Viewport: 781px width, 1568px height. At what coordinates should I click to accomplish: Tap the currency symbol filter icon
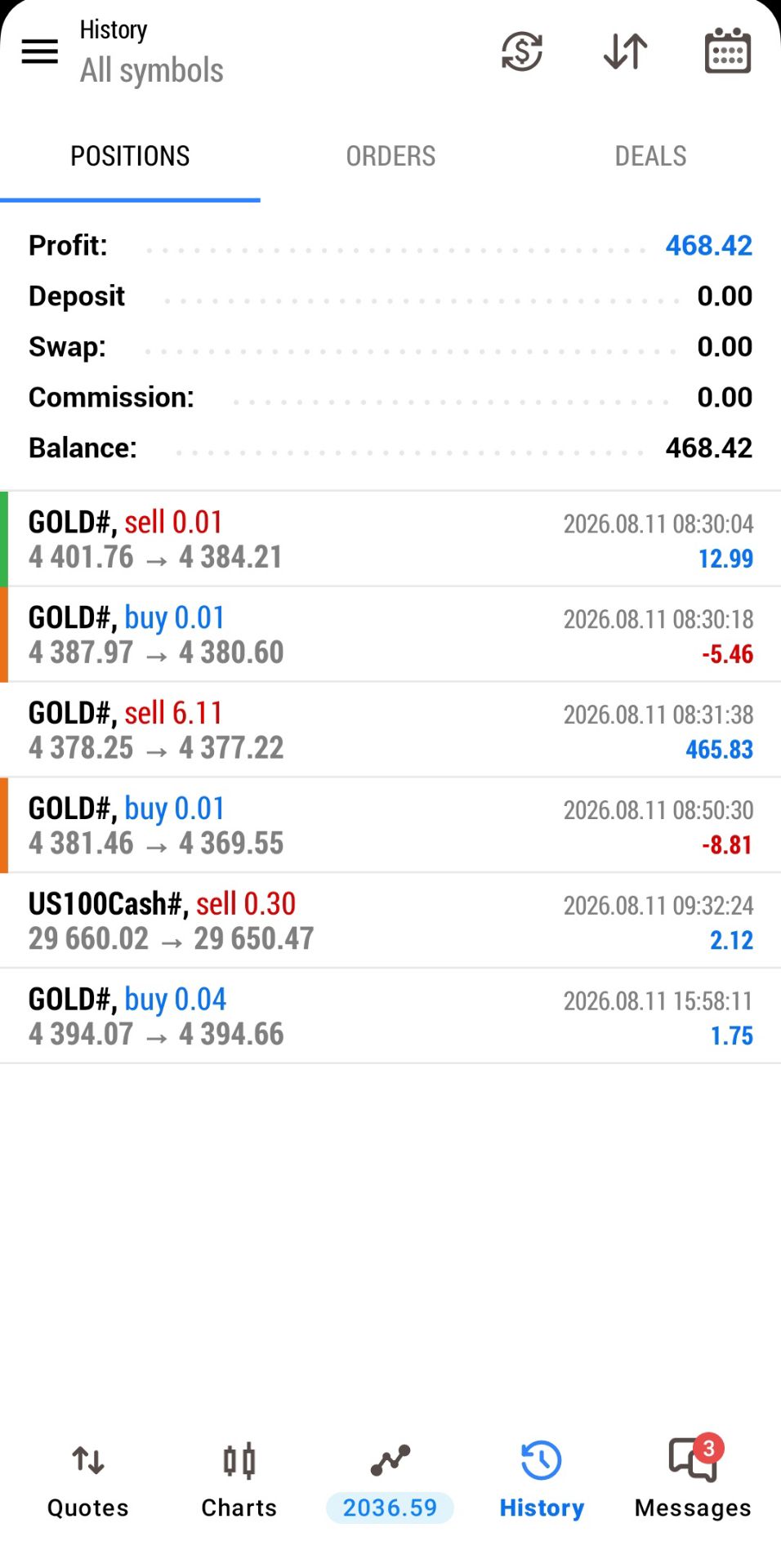tap(522, 51)
